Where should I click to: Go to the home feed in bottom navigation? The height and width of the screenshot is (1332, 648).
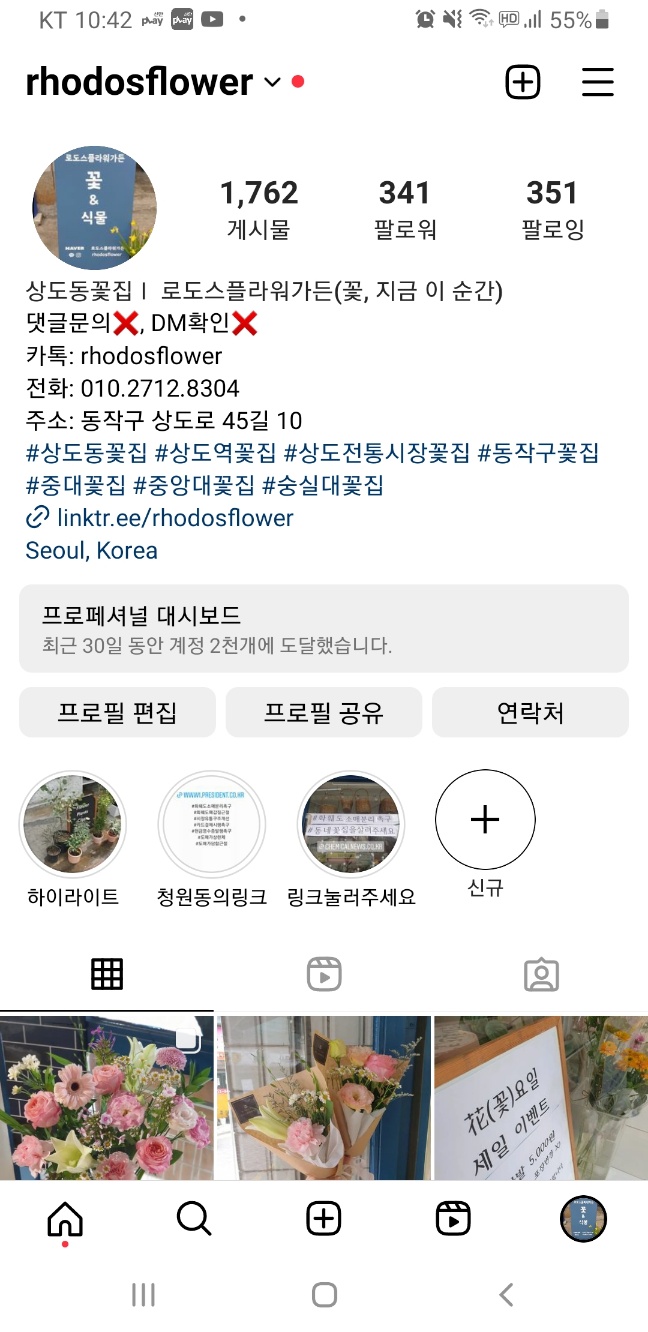pos(65,1218)
